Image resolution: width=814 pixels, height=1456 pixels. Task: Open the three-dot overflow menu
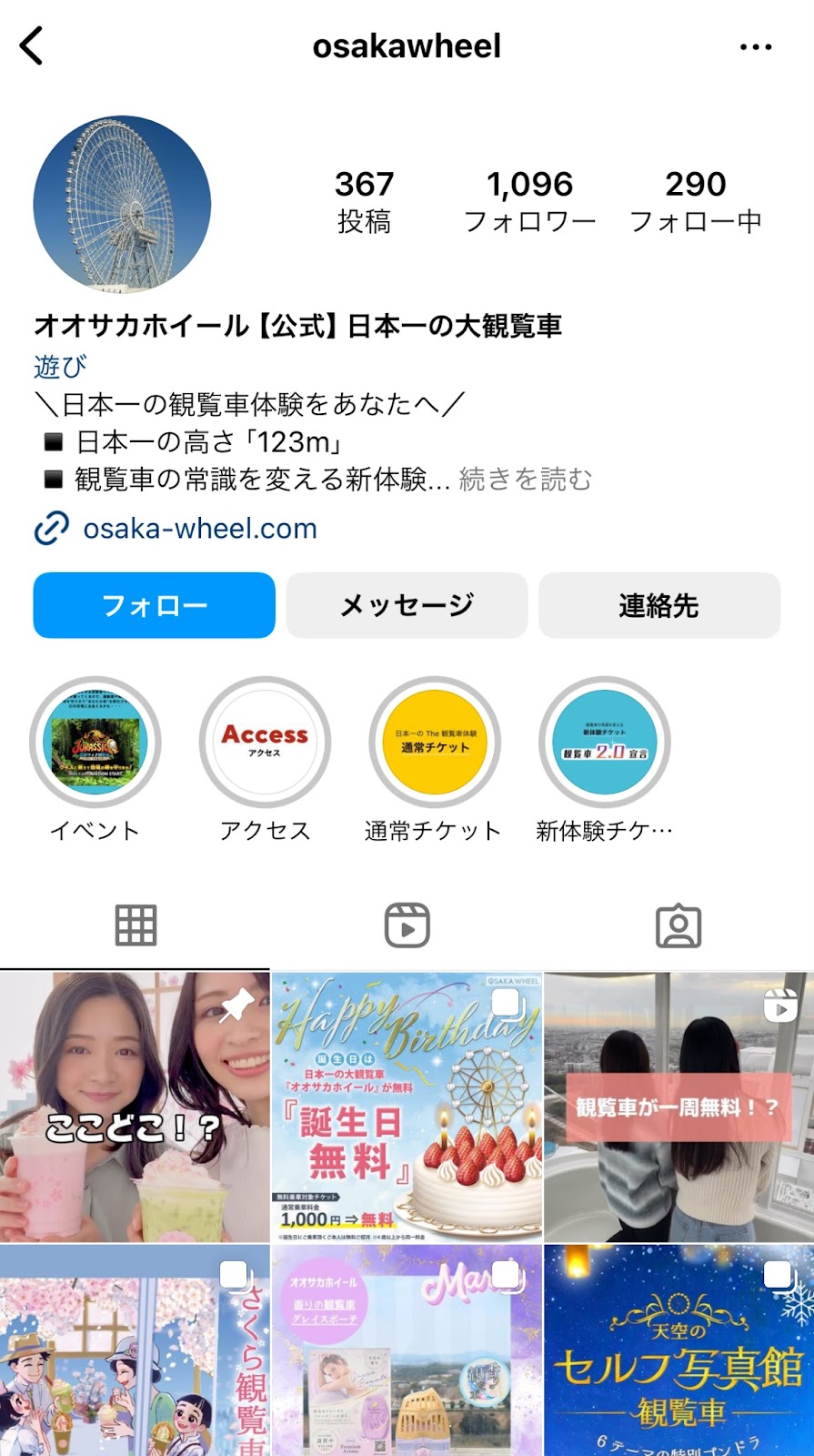(755, 46)
